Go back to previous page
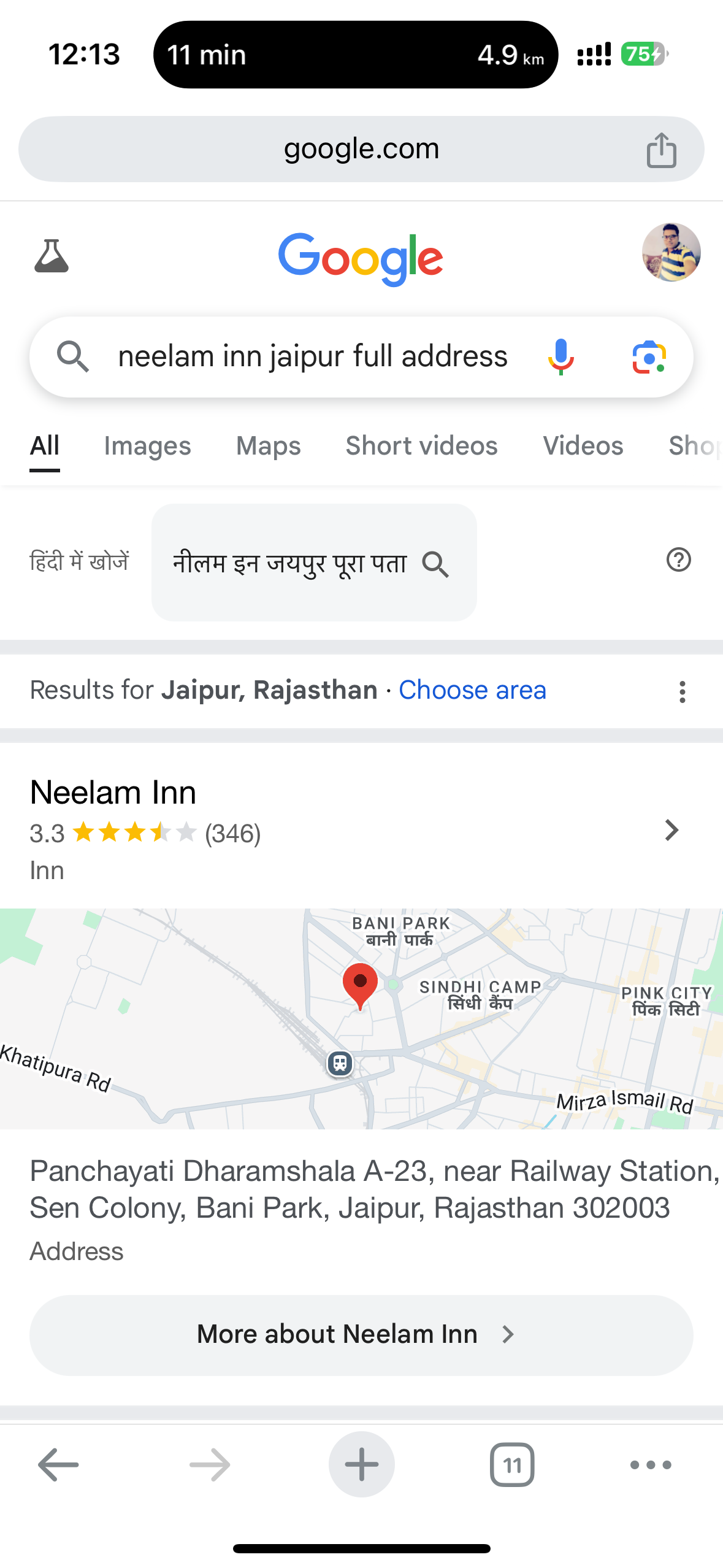The image size is (723, 1568). [x=58, y=1465]
